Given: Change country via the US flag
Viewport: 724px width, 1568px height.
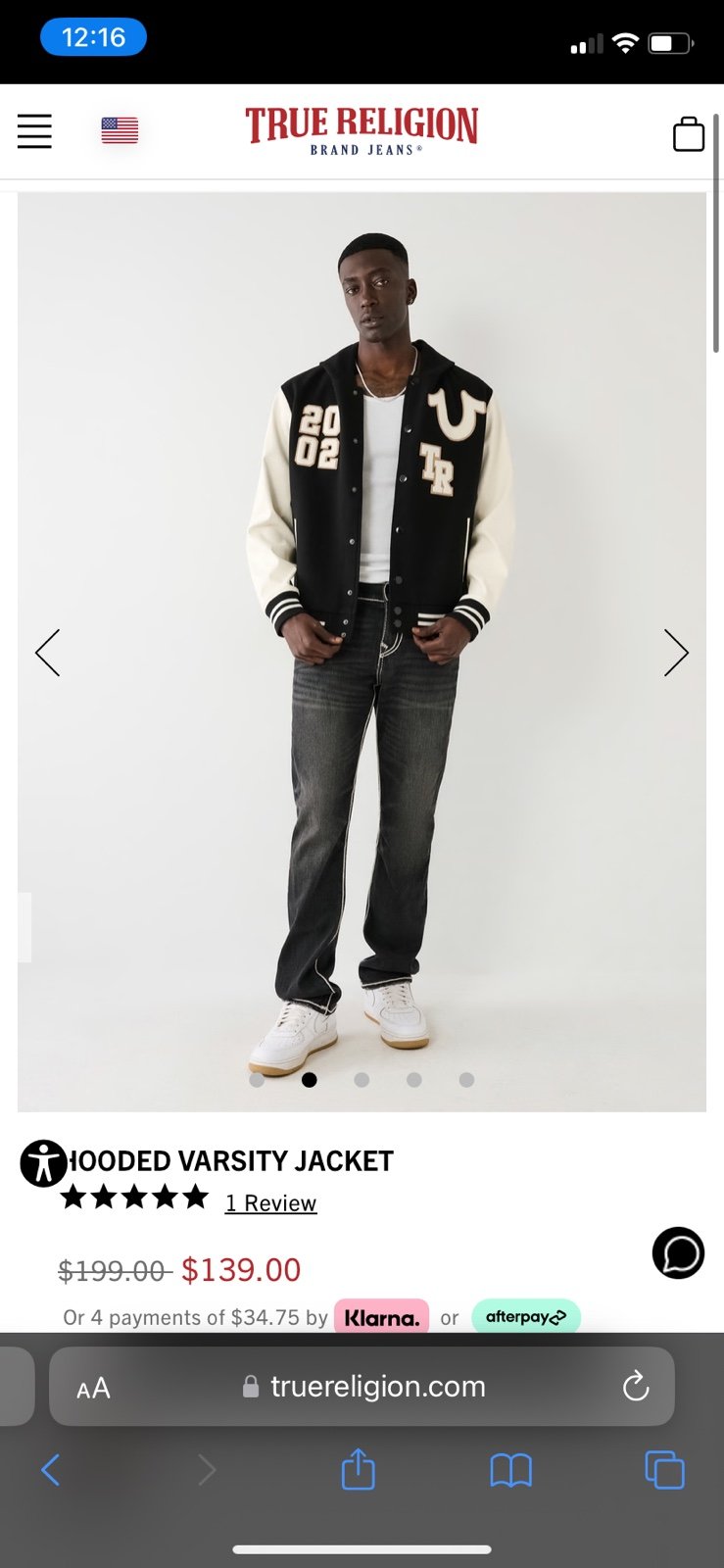Looking at the screenshot, I should coord(120,130).
